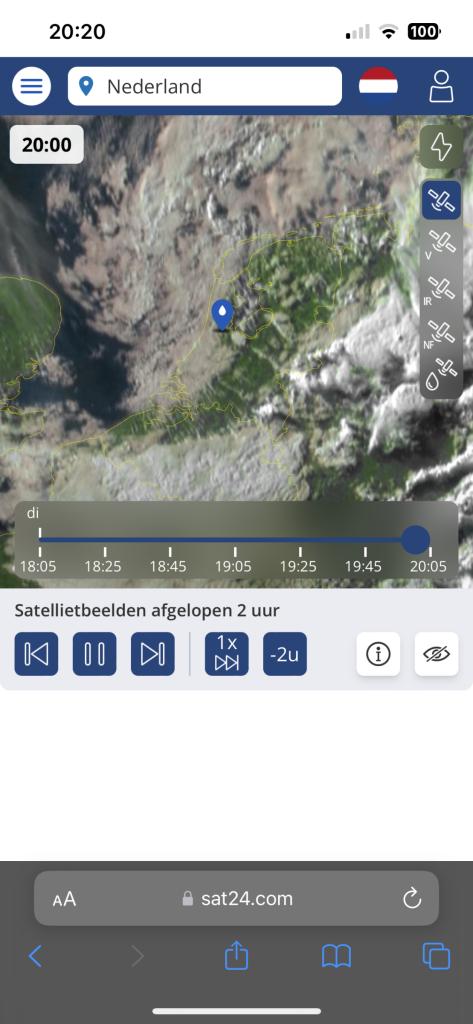473x1024 pixels.
Task: Tap the -2u time range button
Action: (x=285, y=654)
